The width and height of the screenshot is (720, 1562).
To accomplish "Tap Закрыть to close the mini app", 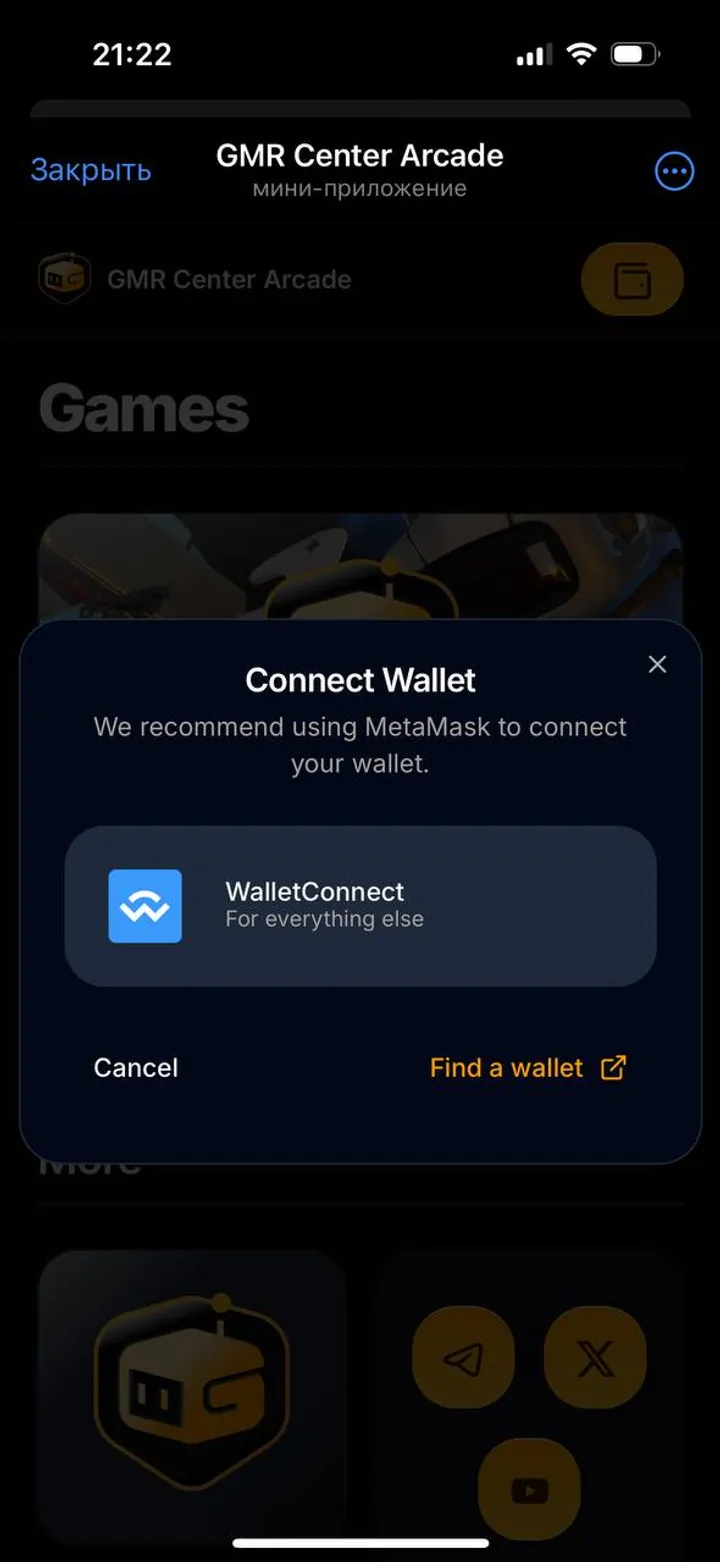I will click(91, 170).
